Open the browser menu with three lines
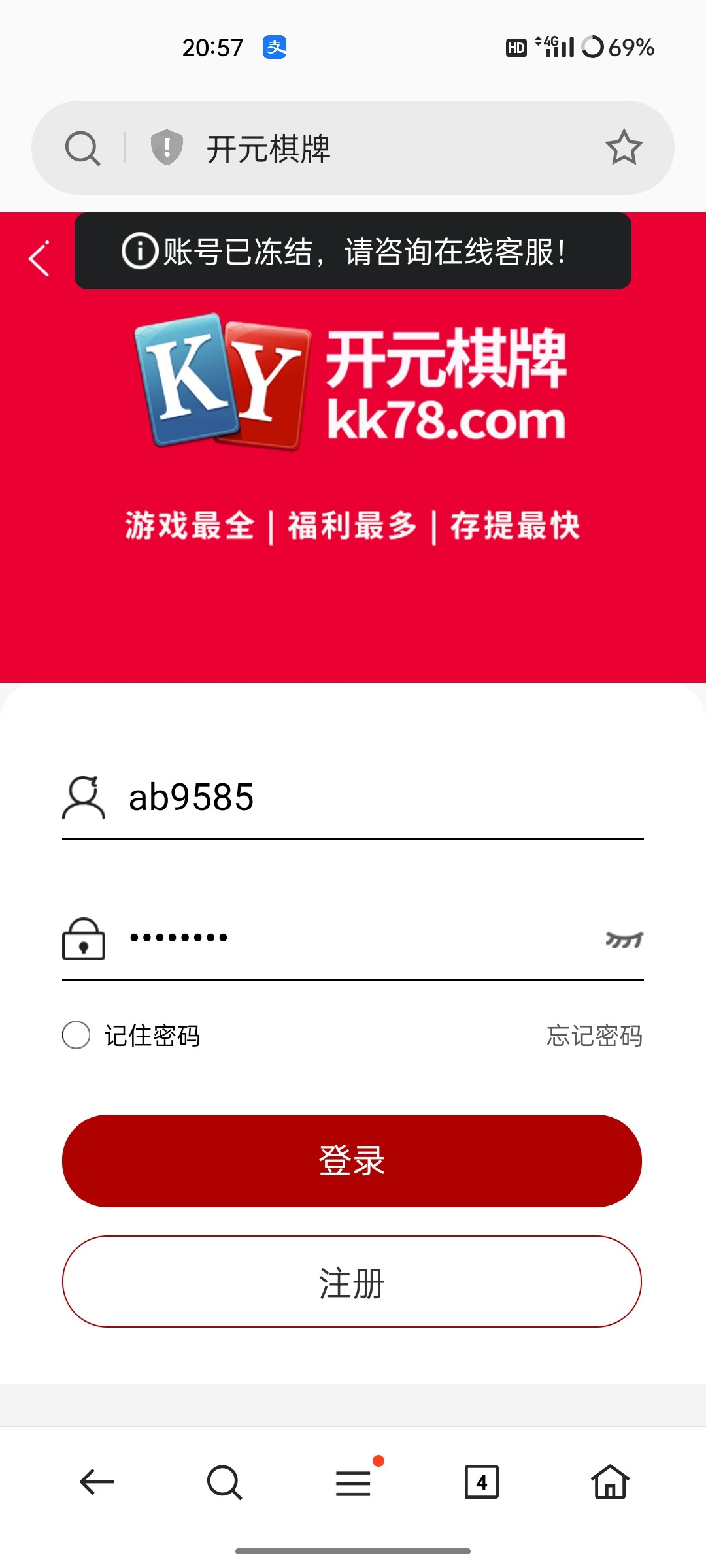 353,1482
